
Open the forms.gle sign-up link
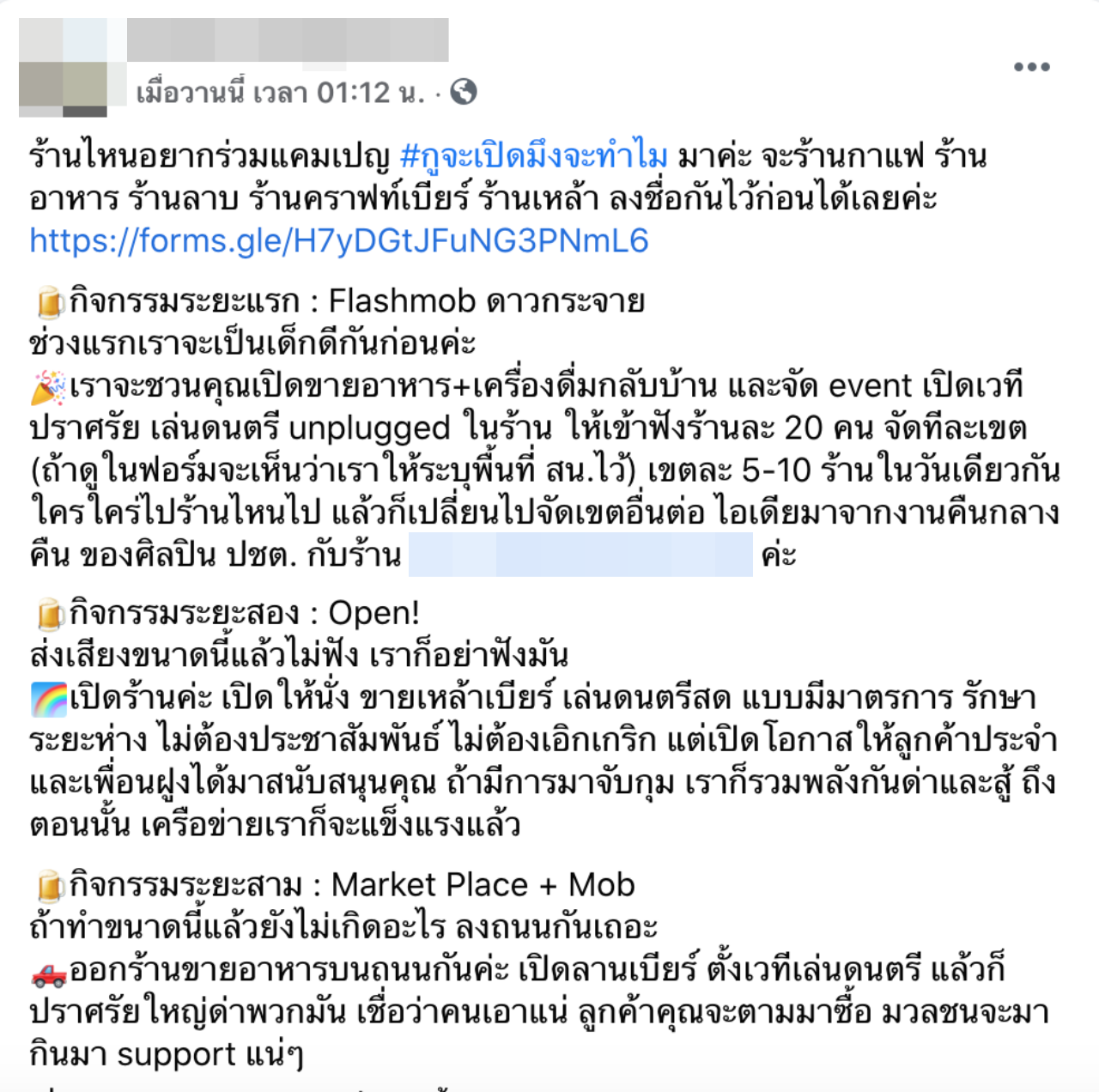339,241
